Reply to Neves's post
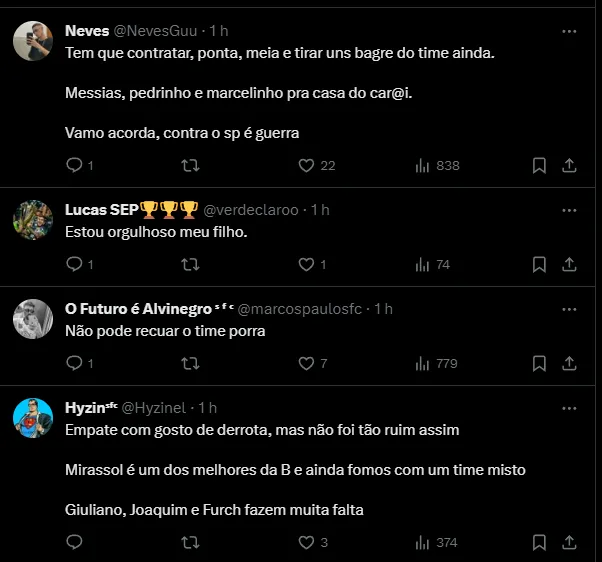This screenshot has width=602, height=562. tap(73, 165)
